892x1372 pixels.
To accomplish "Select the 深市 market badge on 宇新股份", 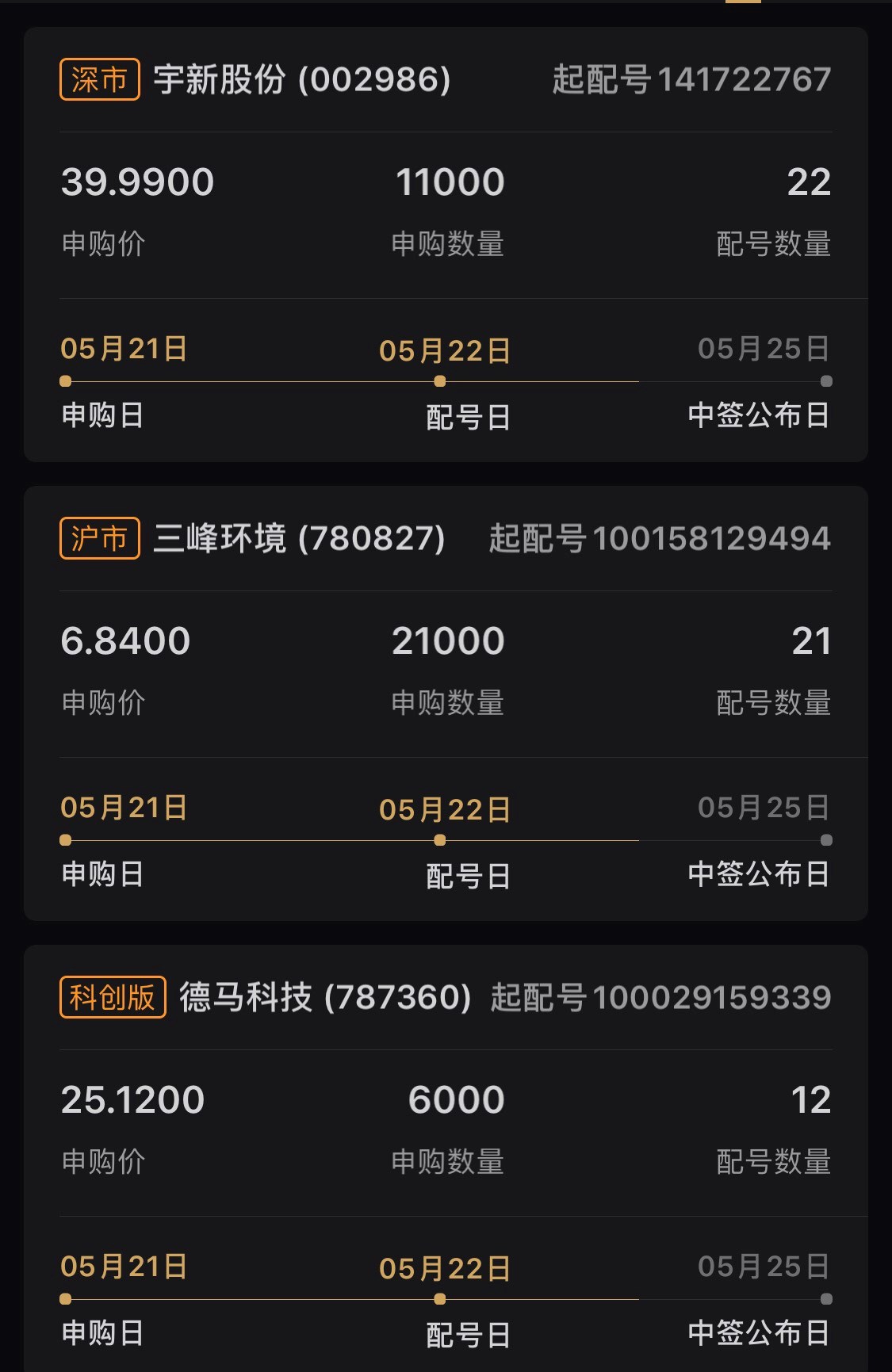I will [x=100, y=78].
